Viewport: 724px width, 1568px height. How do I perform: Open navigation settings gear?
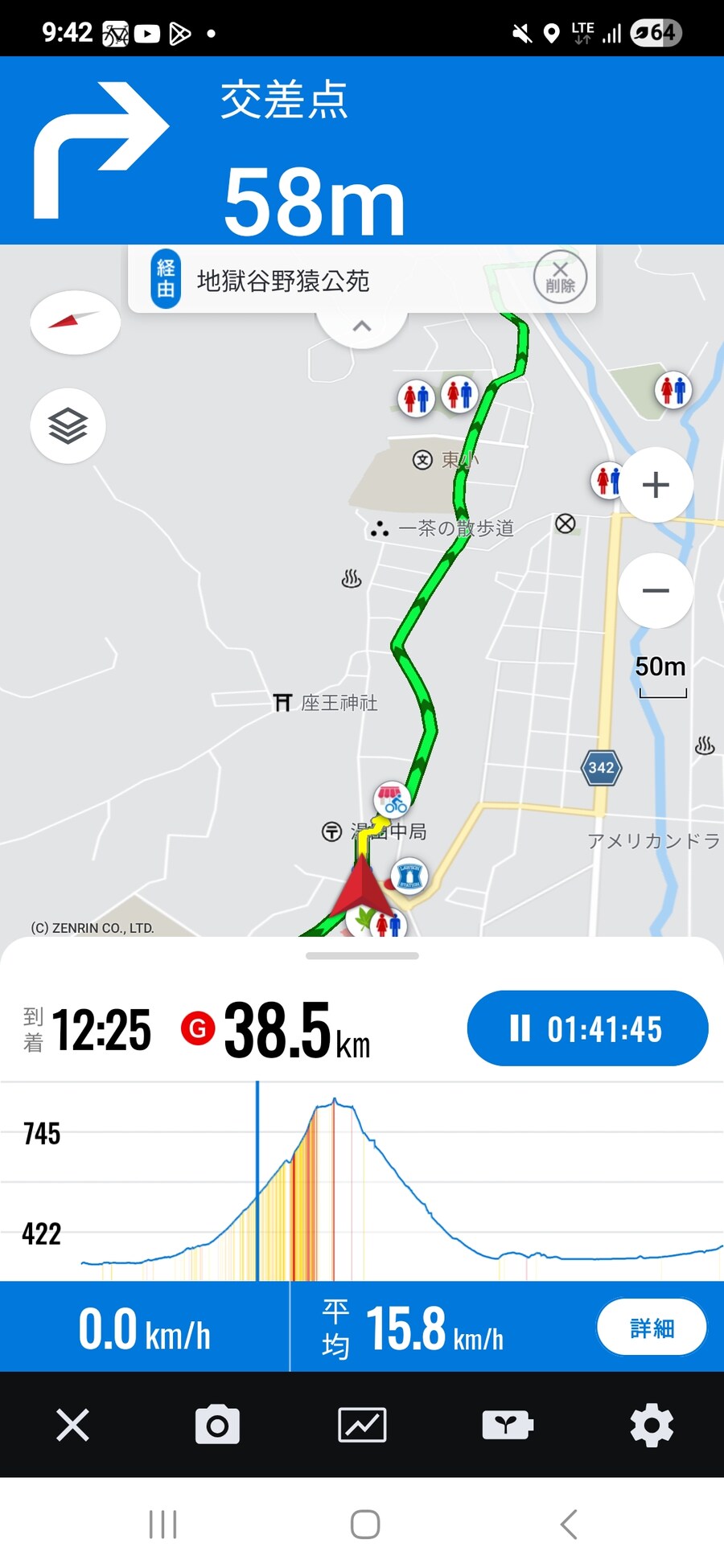[652, 1425]
